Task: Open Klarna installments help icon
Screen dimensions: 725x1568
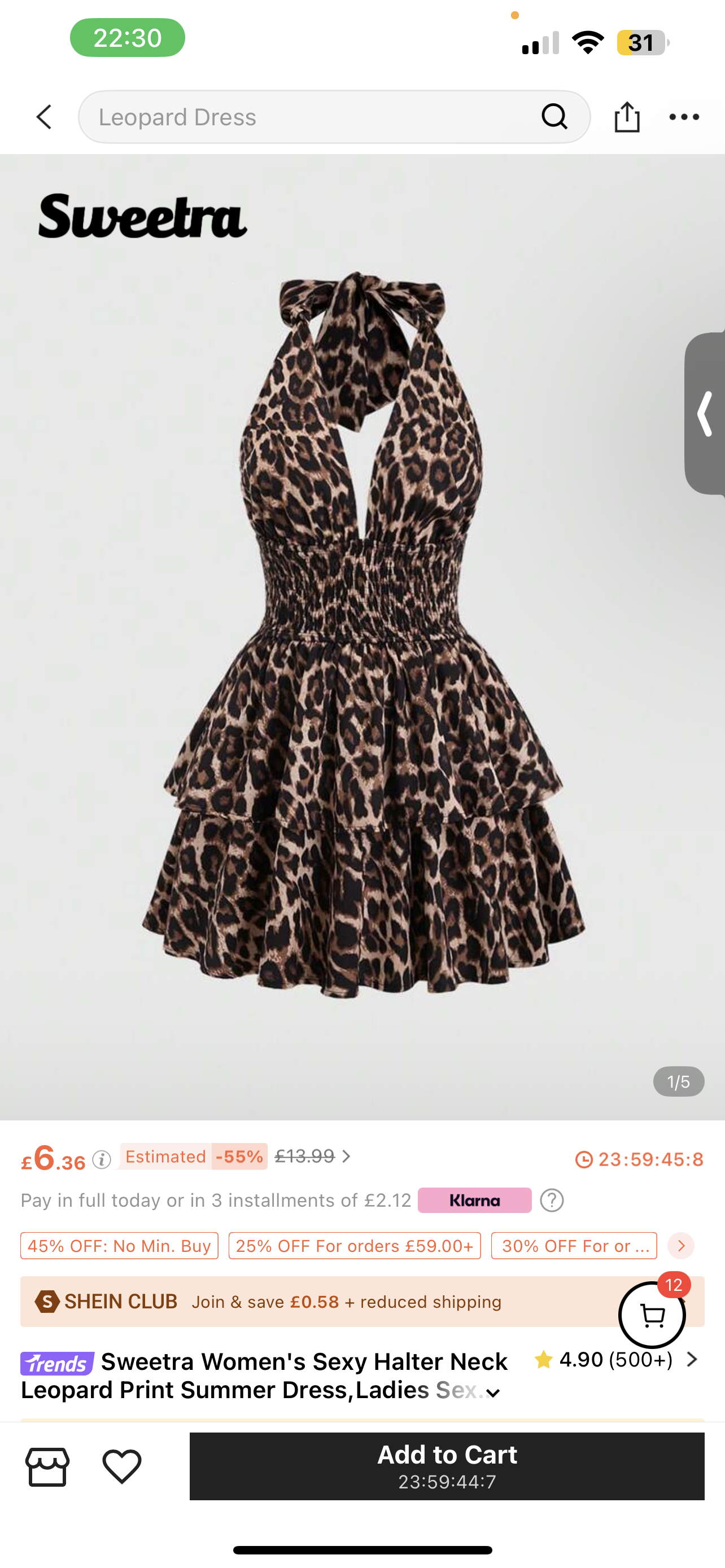Action: pyautogui.click(x=552, y=1201)
